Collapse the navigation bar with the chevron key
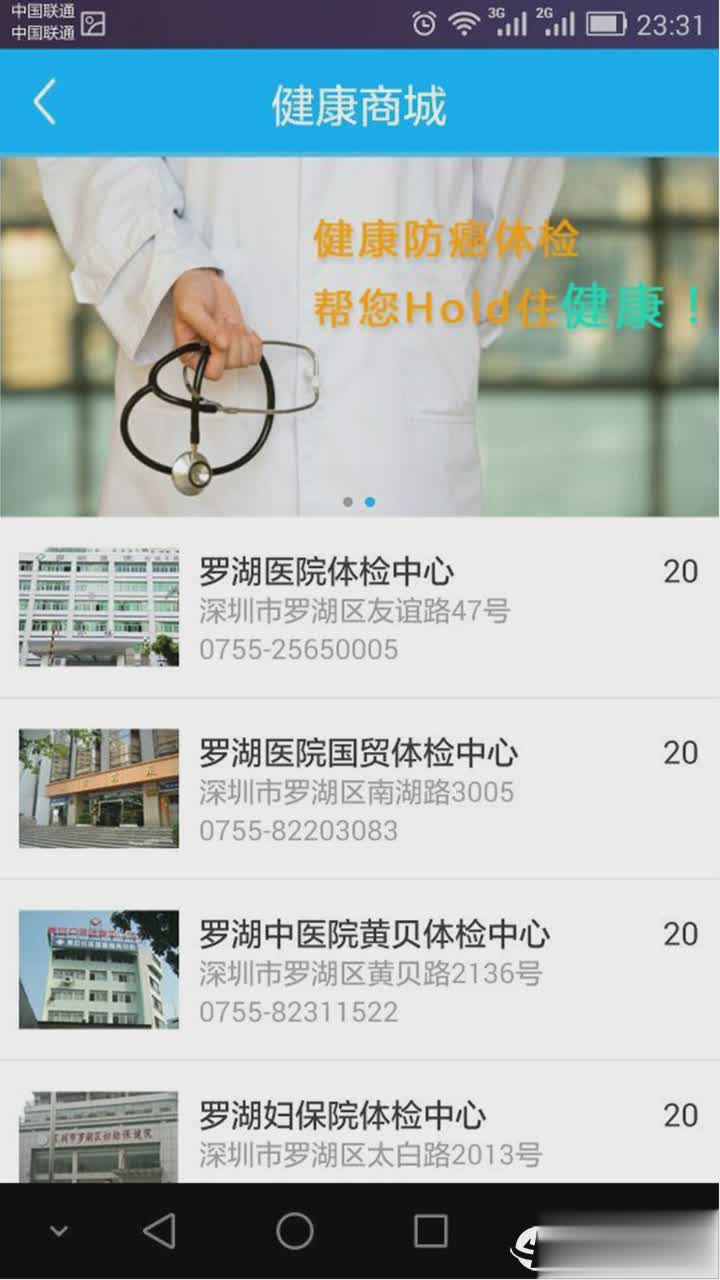720x1280 pixels. (x=58, y=1232)
